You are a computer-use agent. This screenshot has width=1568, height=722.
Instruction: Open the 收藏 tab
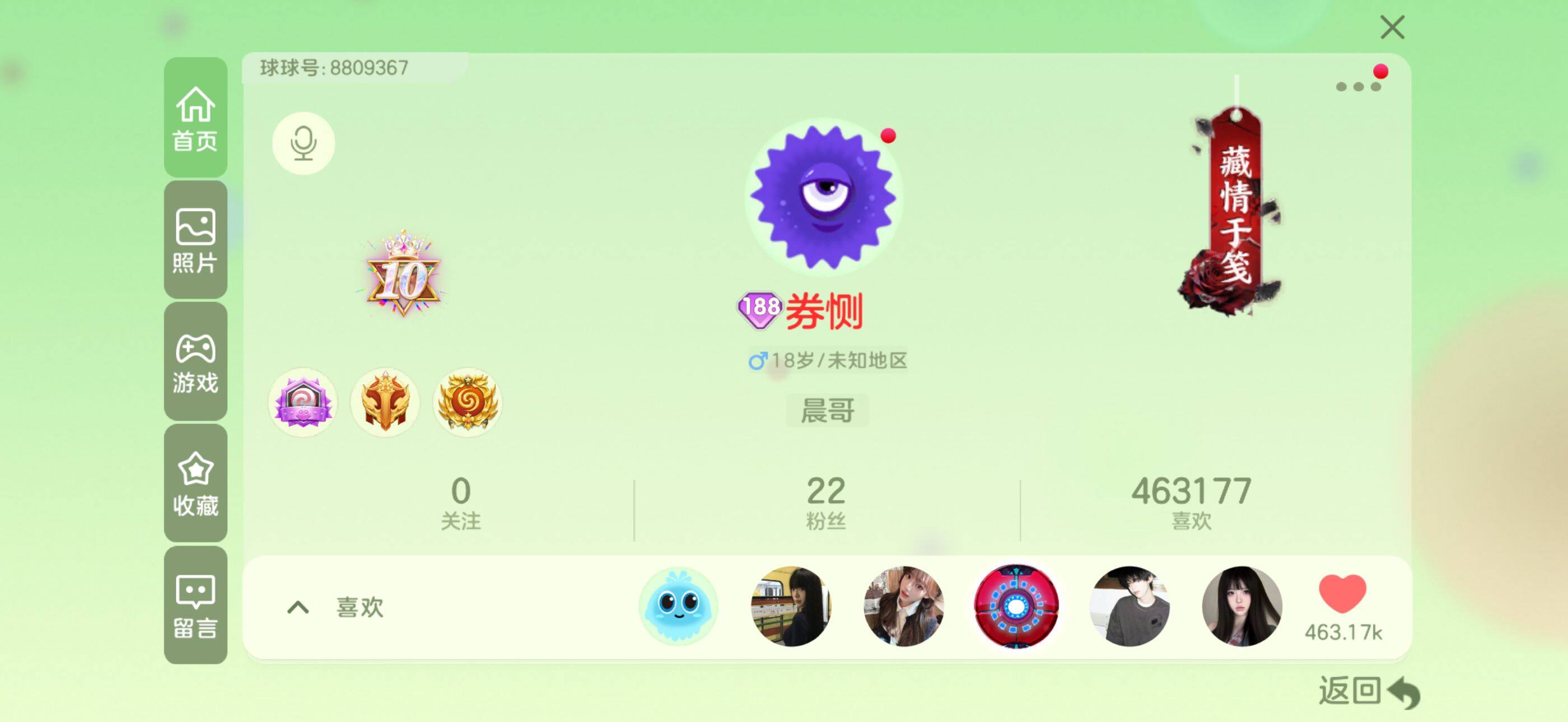tap(195, 483)
